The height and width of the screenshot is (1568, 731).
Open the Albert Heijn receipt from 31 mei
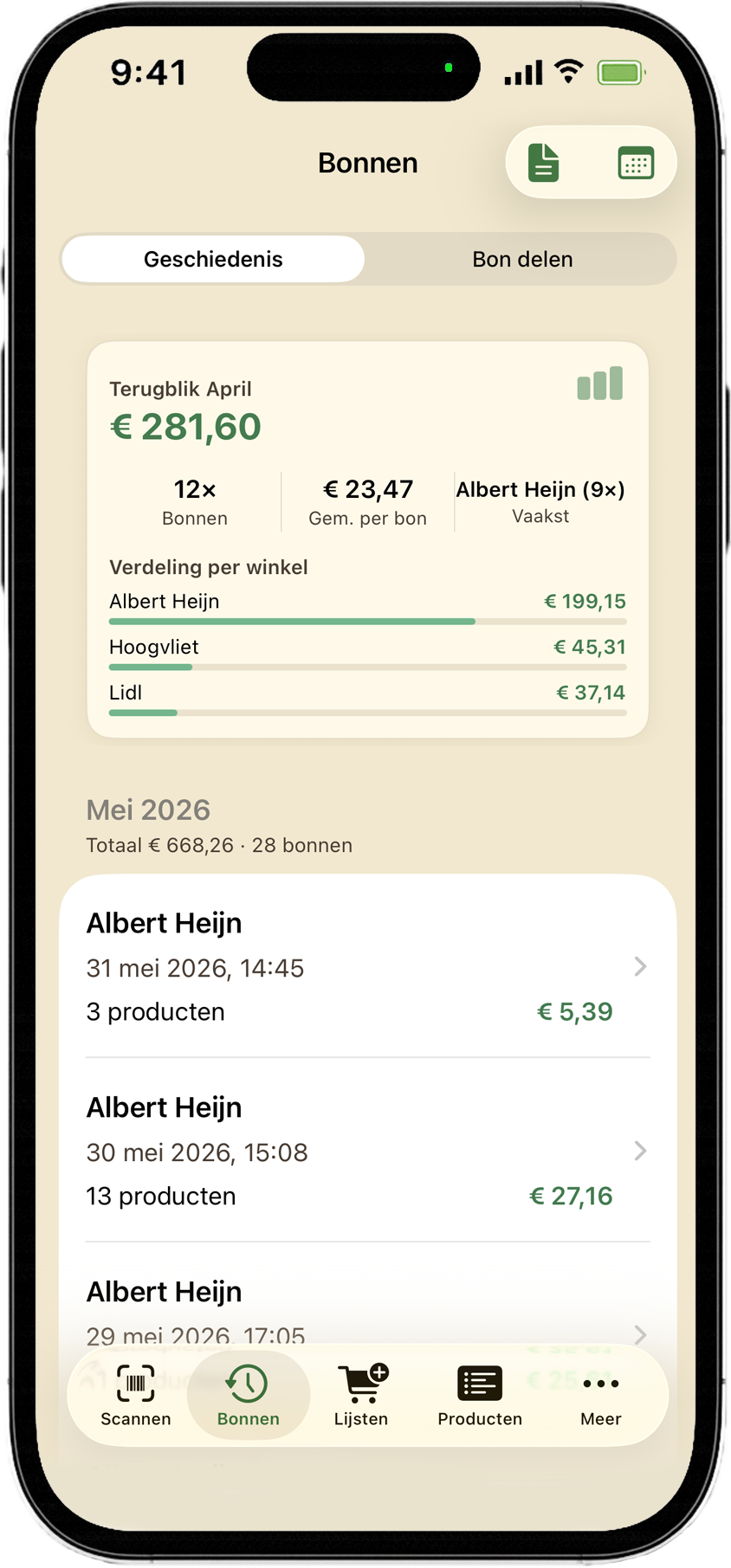point(367,967)
